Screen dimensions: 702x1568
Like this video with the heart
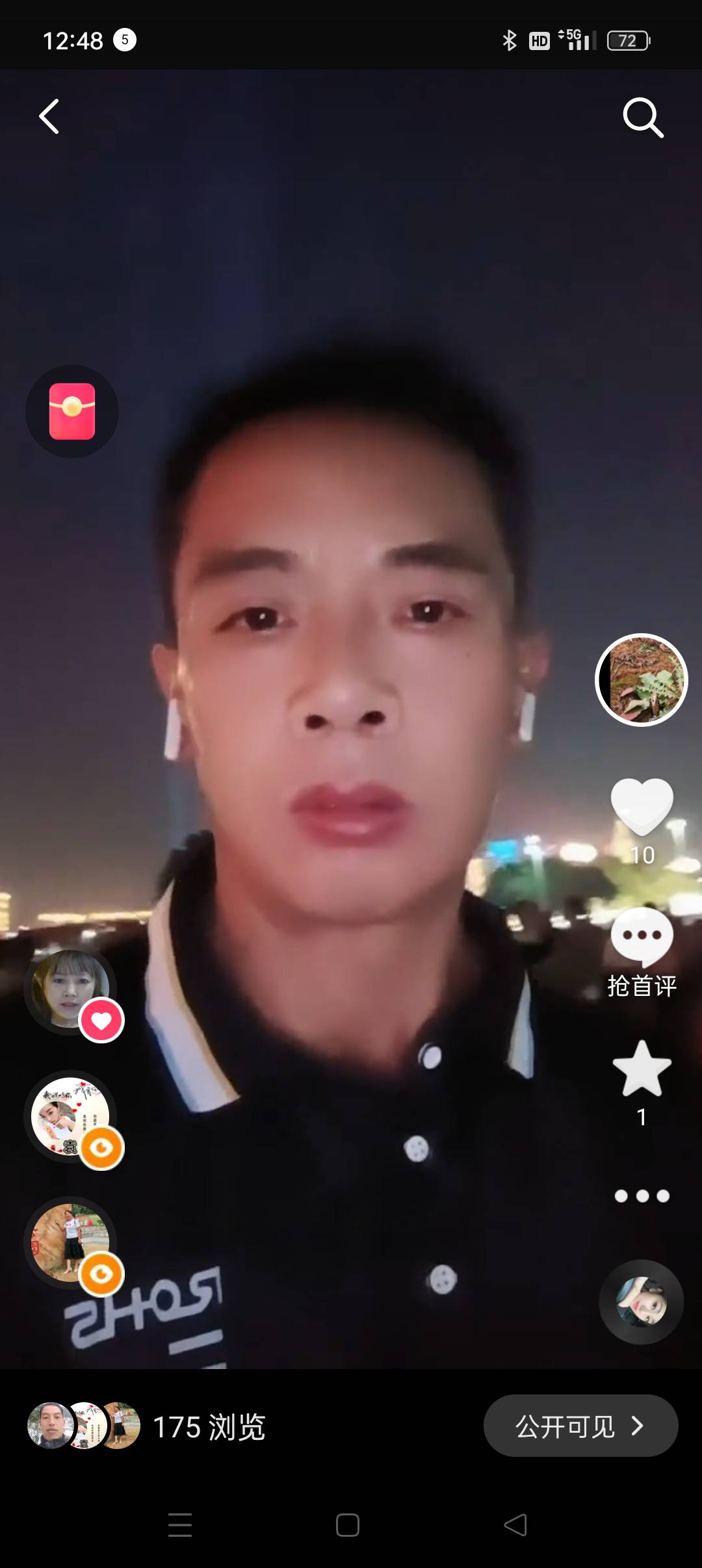[642, 806]
